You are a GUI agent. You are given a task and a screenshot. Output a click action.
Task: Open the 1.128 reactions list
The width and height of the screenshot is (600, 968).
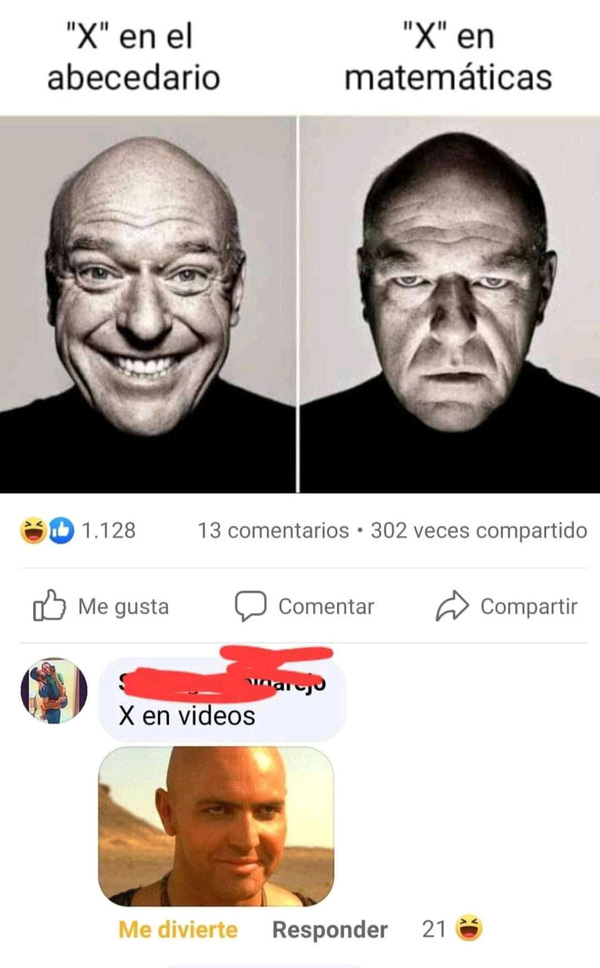[x=80, y=530]
